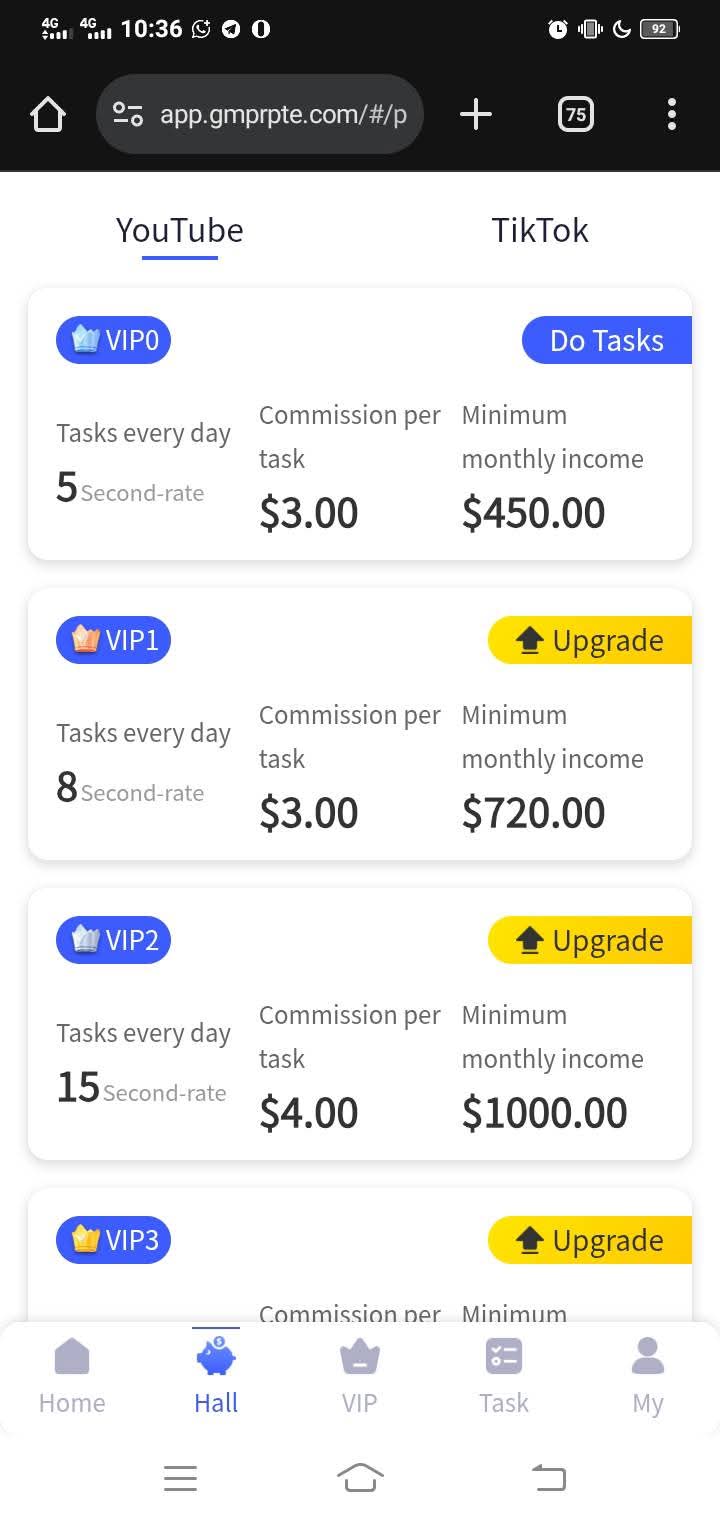
Task: Switch to the My tab
Action: pos(648,1378)
